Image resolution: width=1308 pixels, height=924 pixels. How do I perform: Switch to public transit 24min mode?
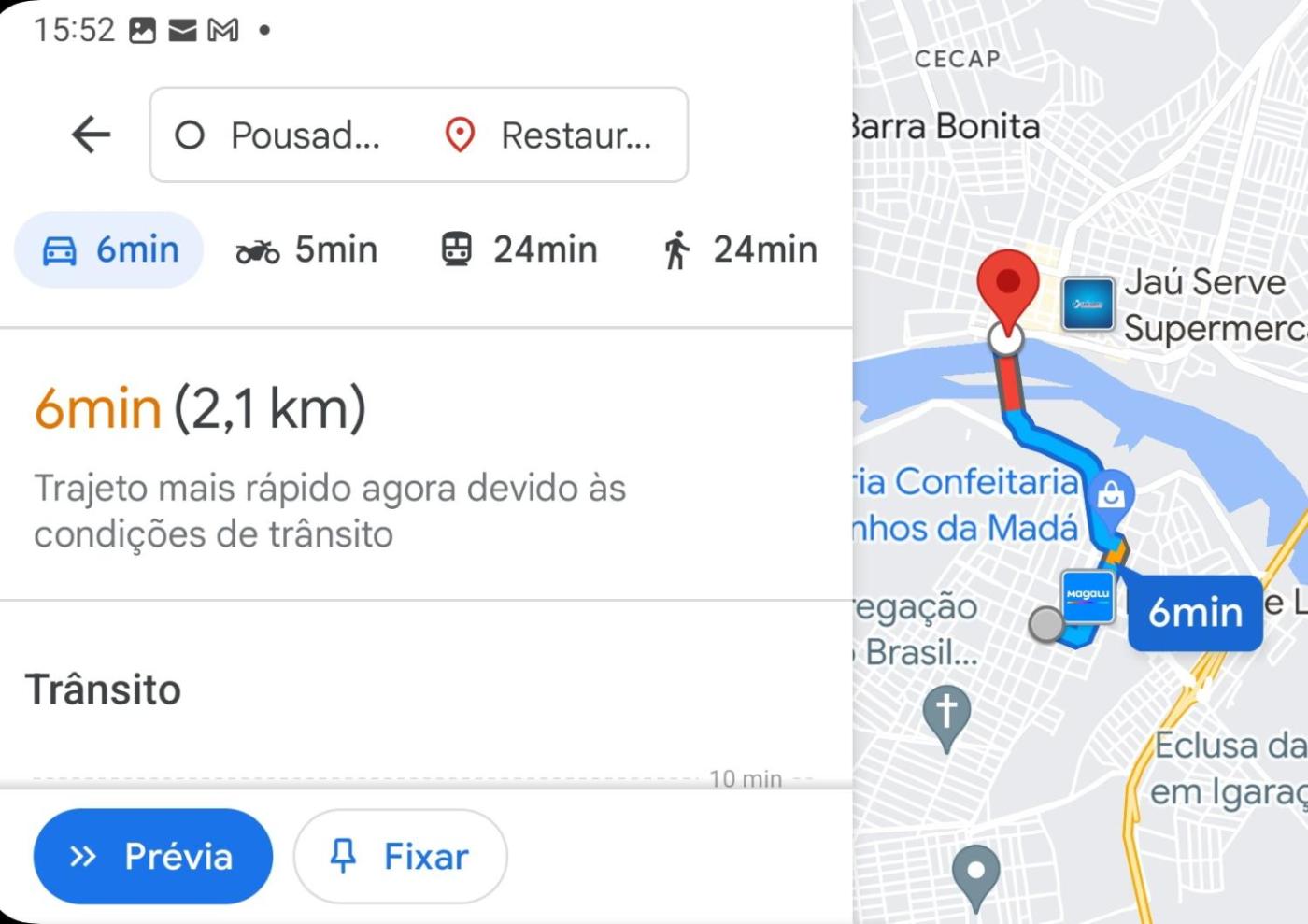(x=519, y=249)
